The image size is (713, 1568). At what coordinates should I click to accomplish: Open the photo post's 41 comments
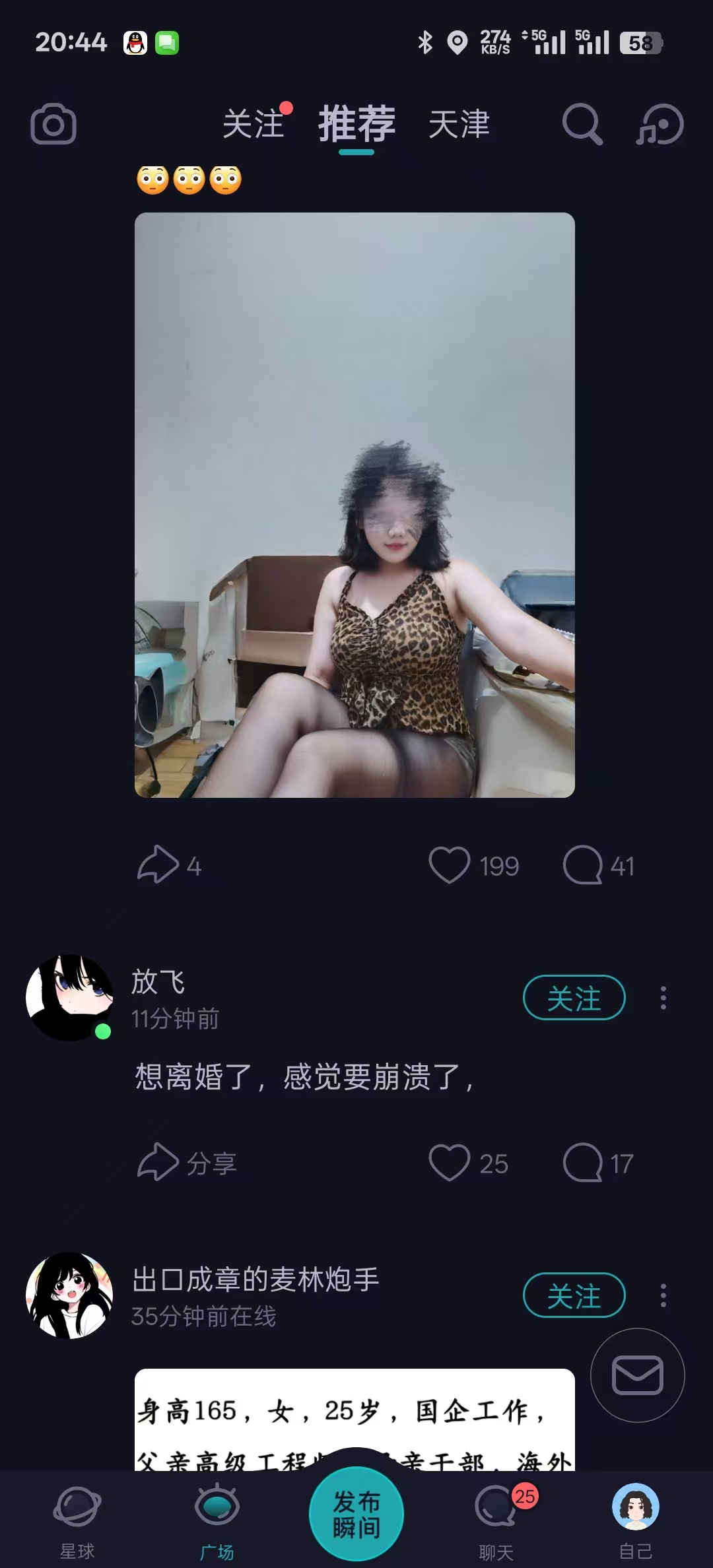(583, 865)
